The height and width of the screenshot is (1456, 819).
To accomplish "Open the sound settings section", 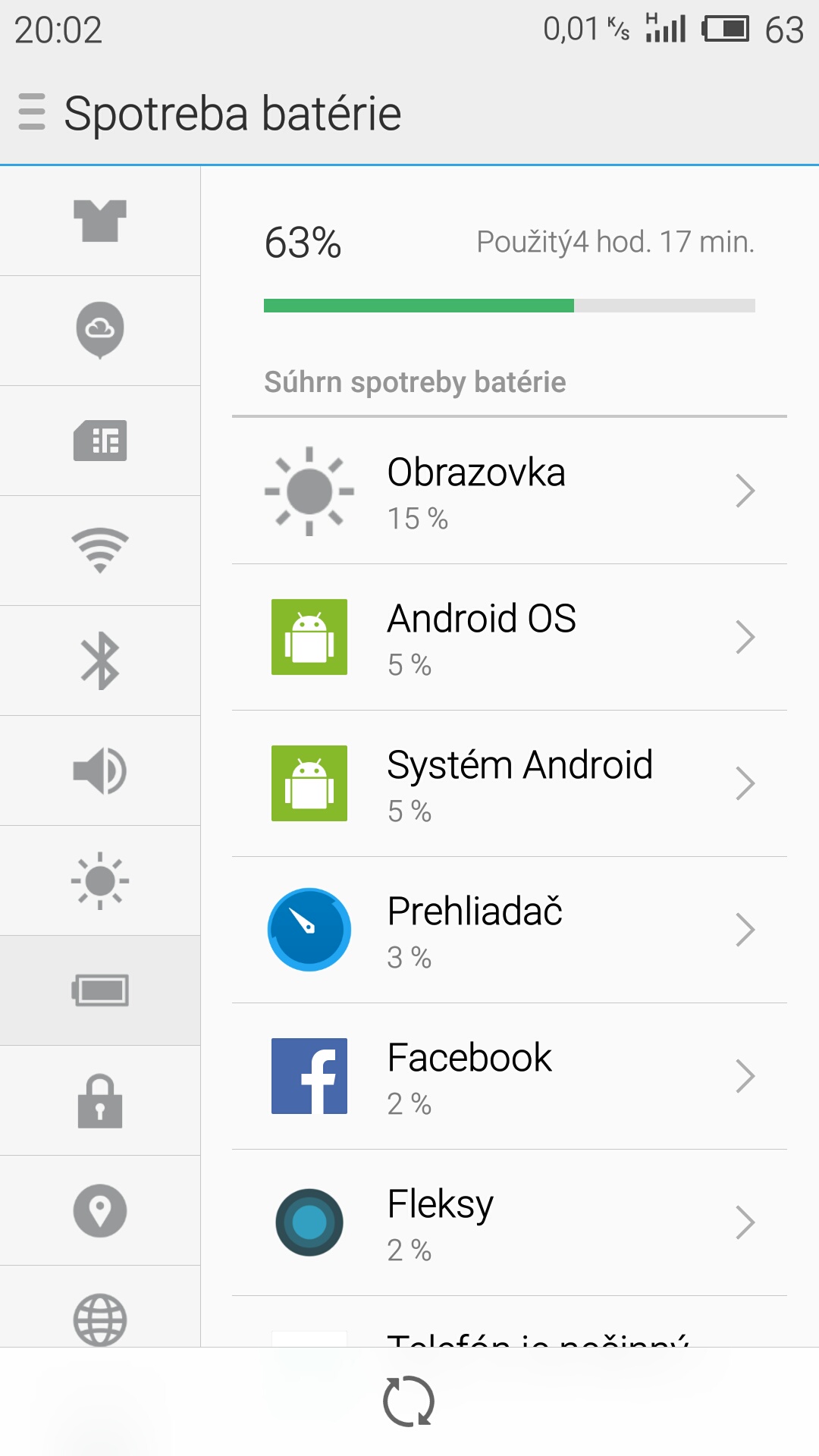I will point(100,770).
